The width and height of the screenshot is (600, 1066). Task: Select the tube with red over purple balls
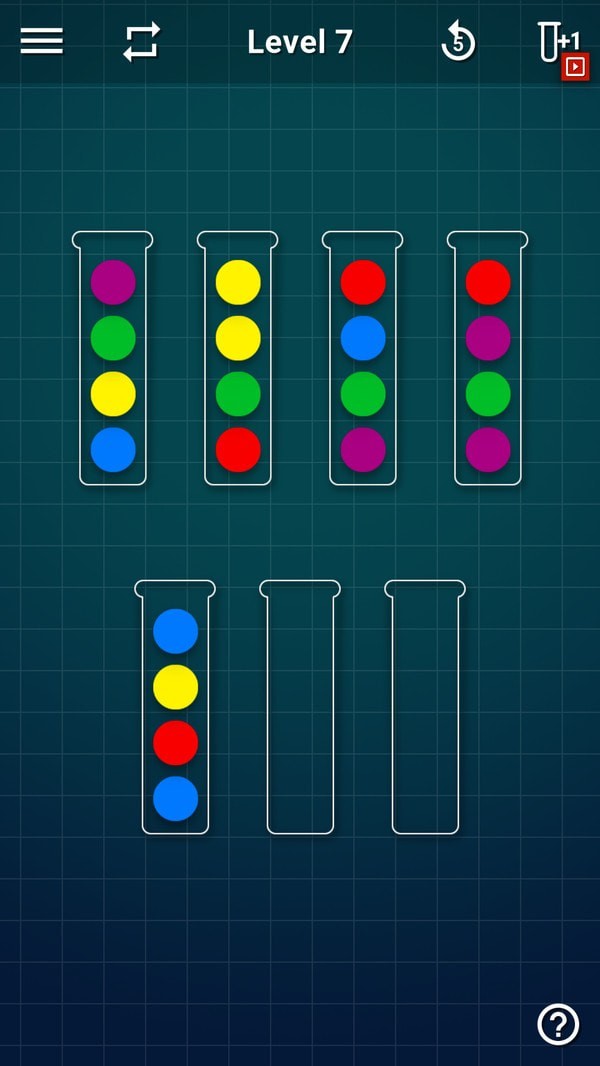click(488, 360)
